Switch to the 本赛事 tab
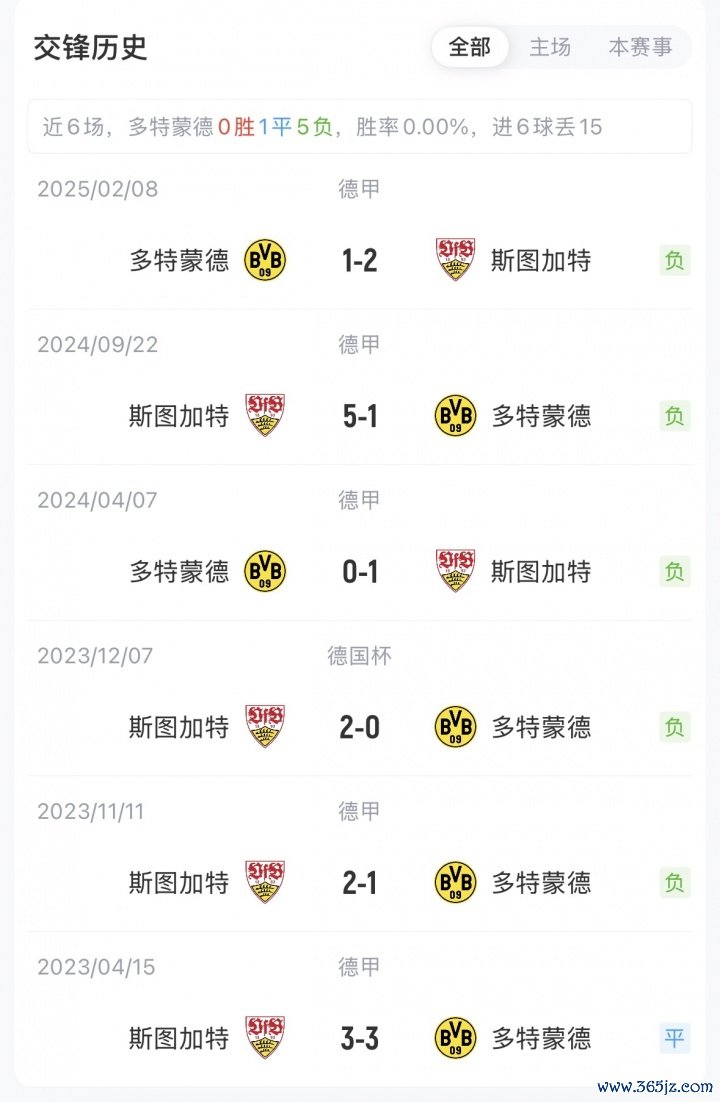Viewport: 720px width, 1102px height. pyautogui.click(x=640, y=47)
